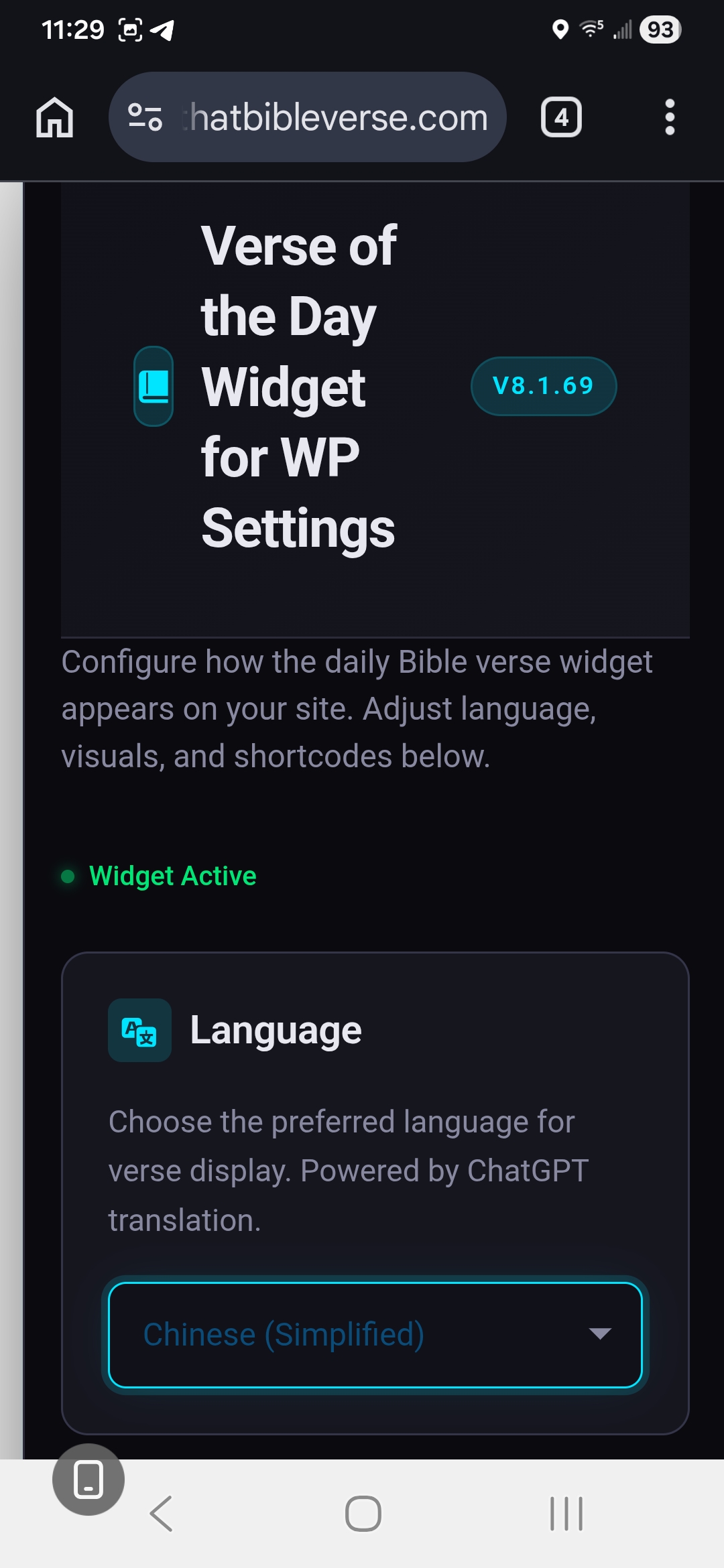Click the green Widget Active status dot
This screenshot has width=724, height=1568.
(x=69, y=875)
